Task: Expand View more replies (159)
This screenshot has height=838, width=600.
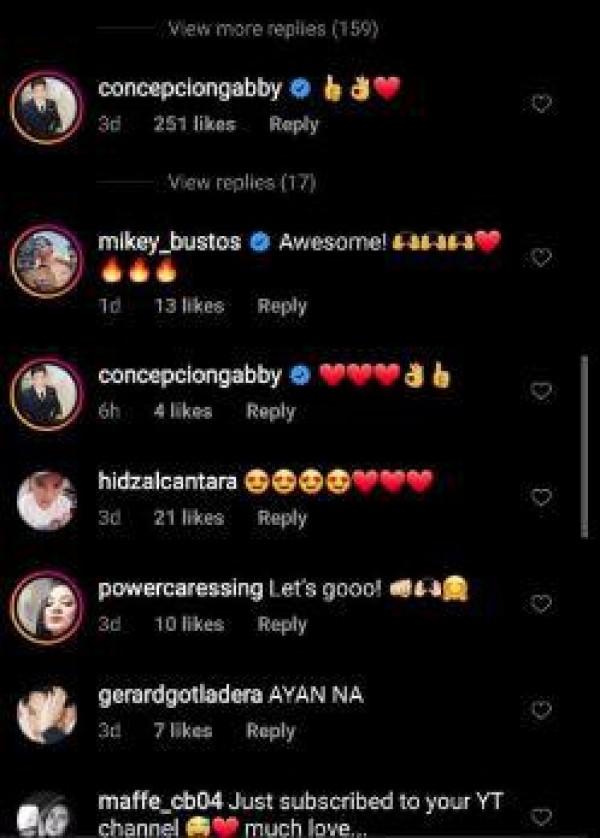Action: click(273, 30)
